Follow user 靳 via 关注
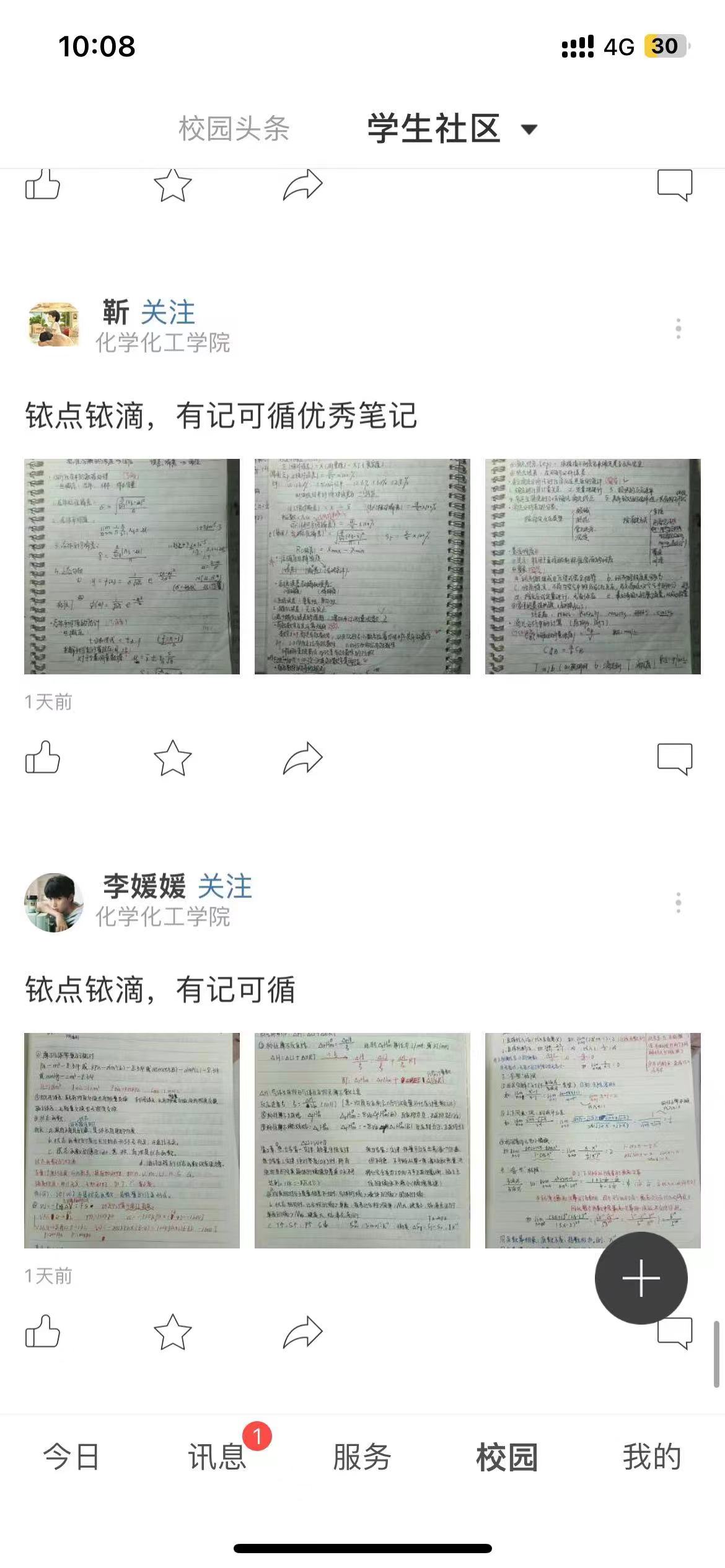This screenshot has height=1568, width=725. (167, 311)
